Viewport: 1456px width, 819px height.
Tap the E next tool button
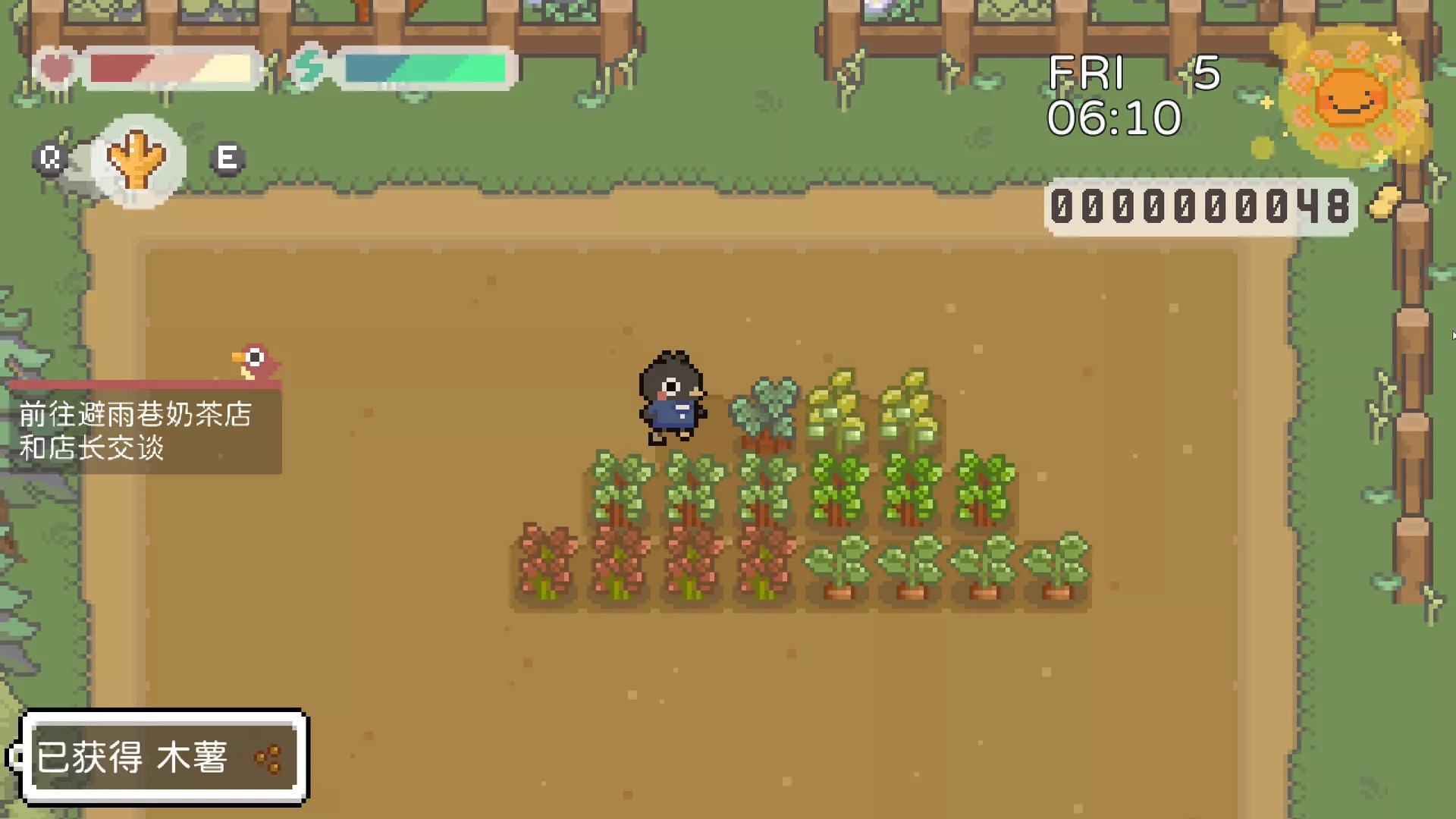tap(227, 158)
